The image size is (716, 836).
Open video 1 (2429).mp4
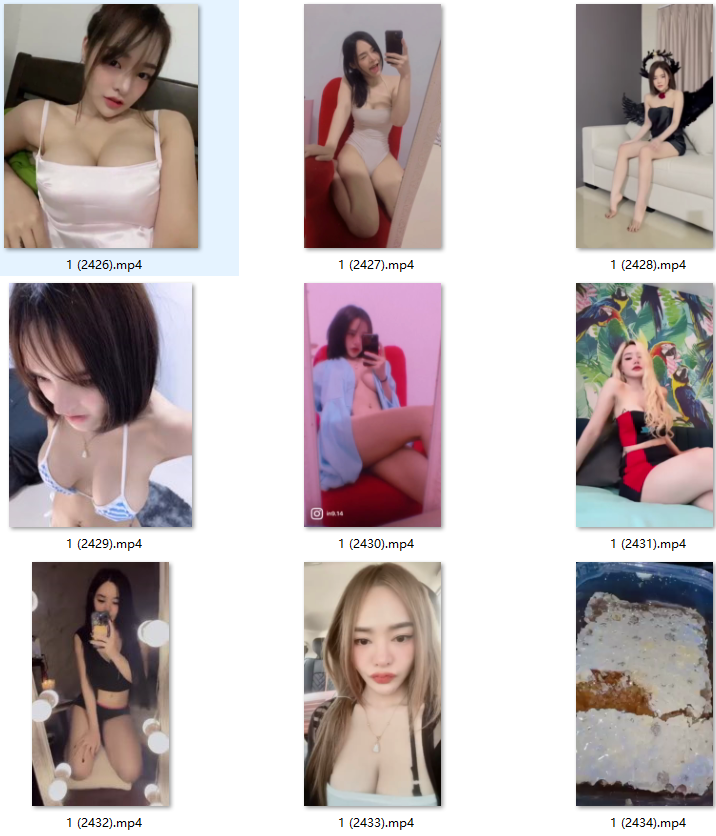[101, 405]
